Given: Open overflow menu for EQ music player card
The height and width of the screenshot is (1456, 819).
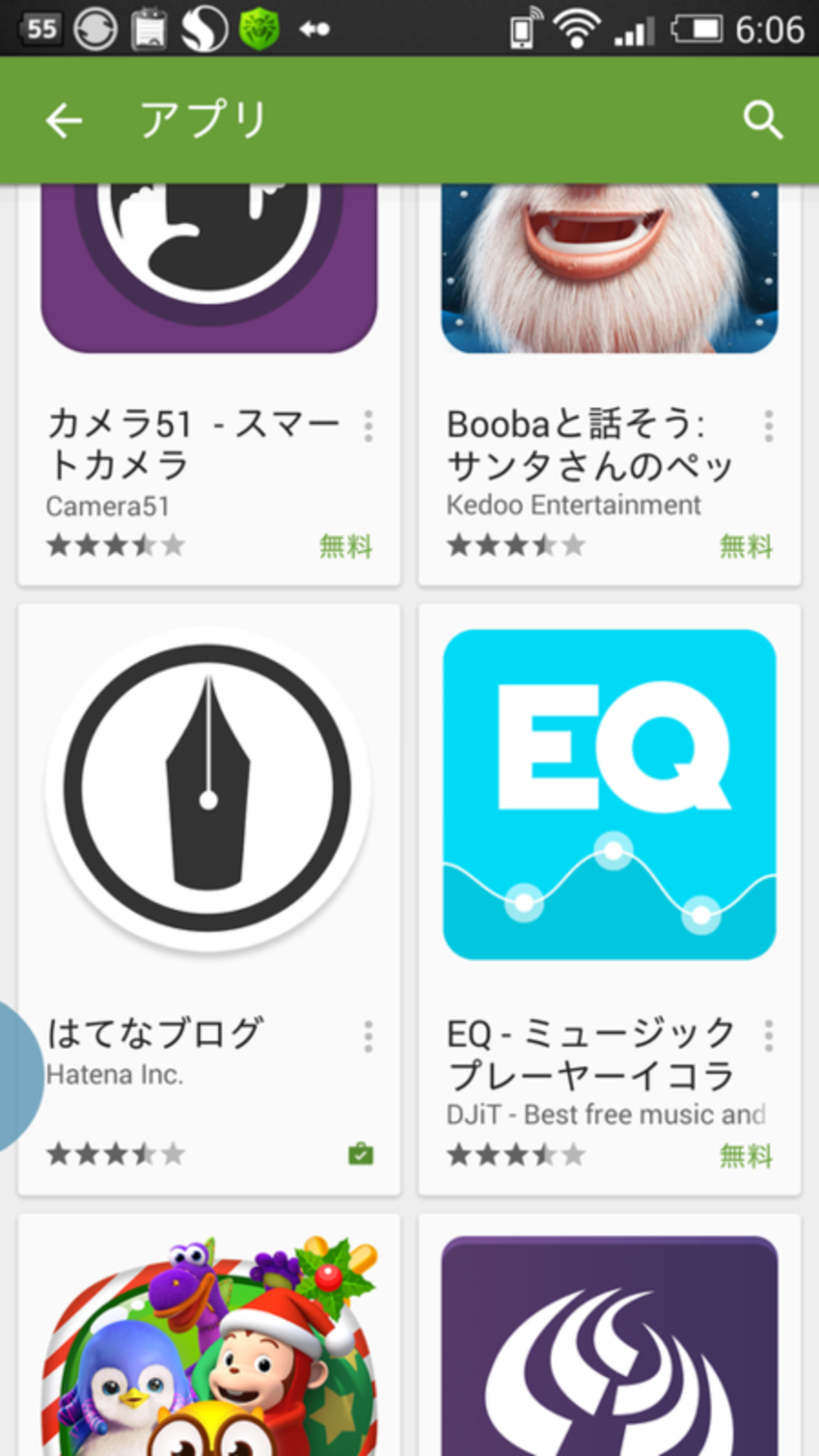Looking at the screenshot, I should click(769, 1036).
